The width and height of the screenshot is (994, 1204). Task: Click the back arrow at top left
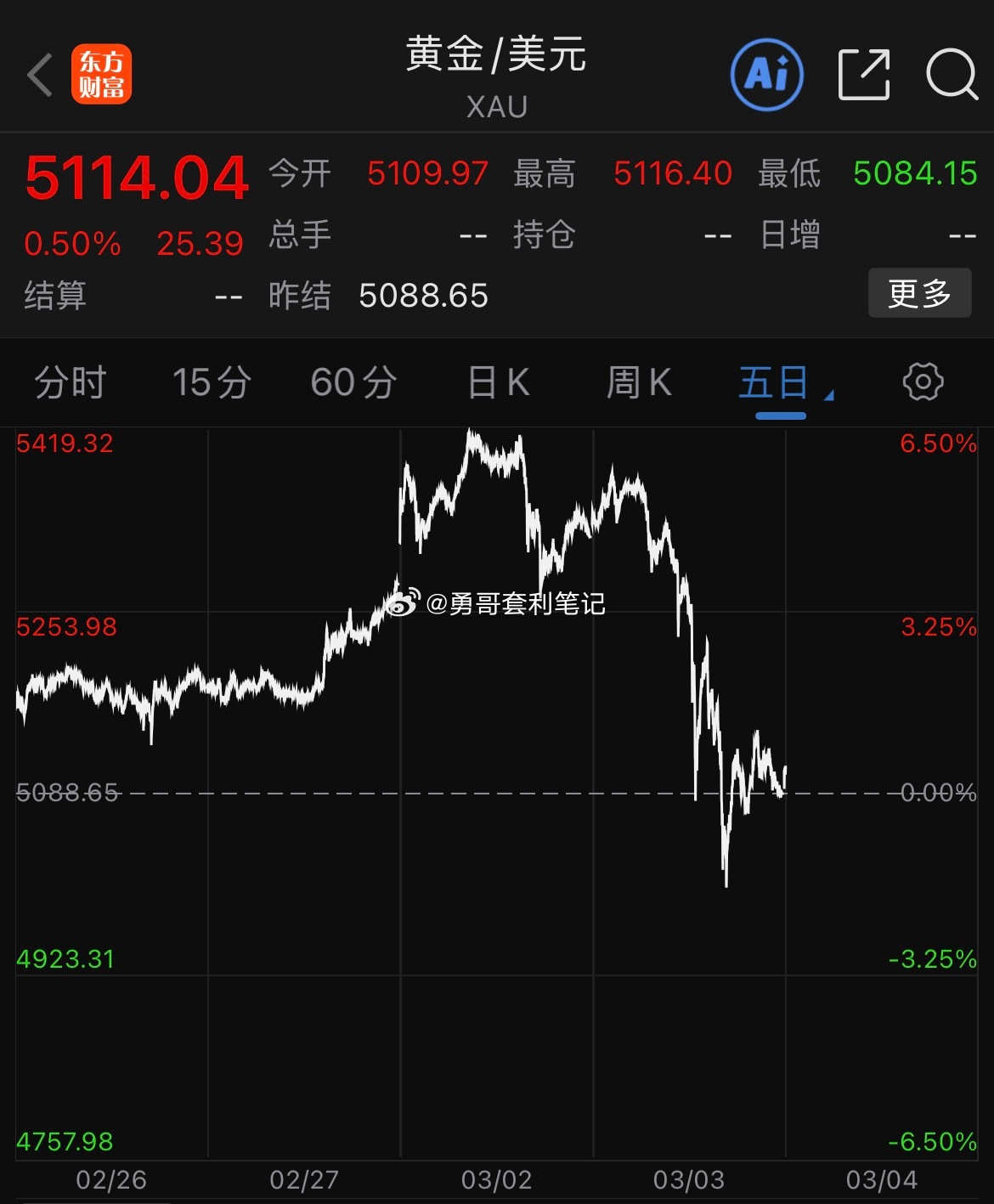point(37,75)
